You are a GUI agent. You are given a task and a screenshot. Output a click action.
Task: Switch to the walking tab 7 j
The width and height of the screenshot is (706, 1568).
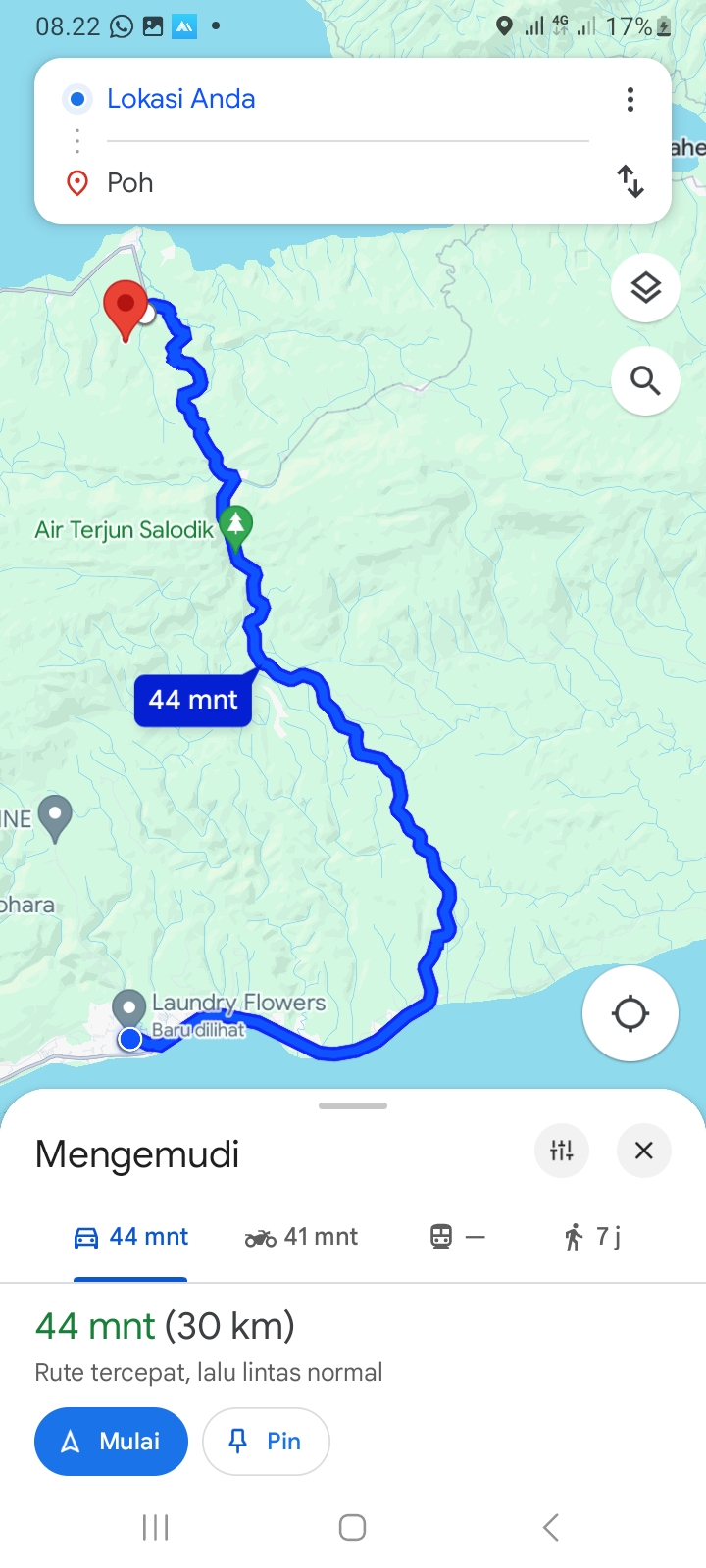592,1237
